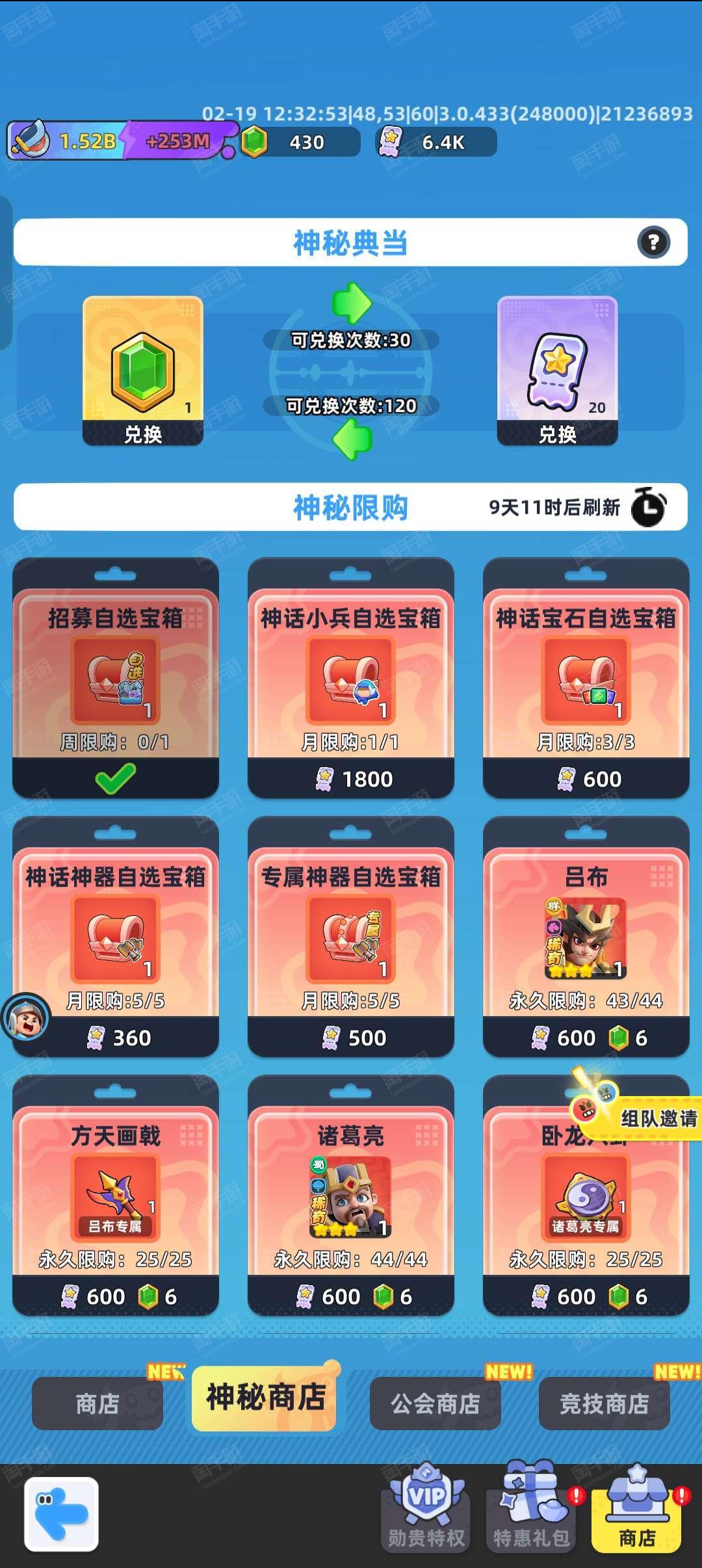Open the 吕布 hero card

click(586, 937)
